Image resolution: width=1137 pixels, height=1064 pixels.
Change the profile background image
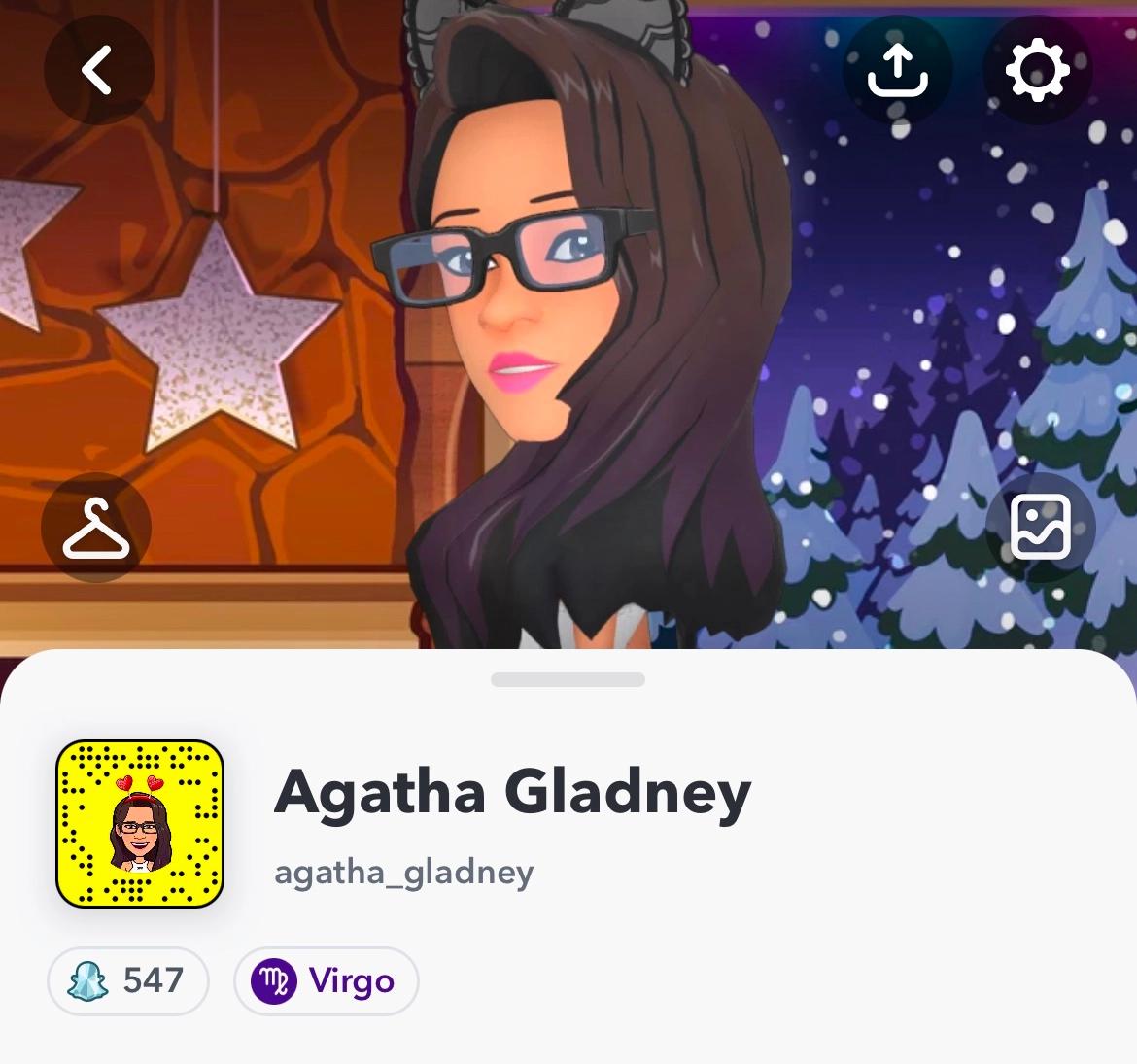tap(1040, 528)
